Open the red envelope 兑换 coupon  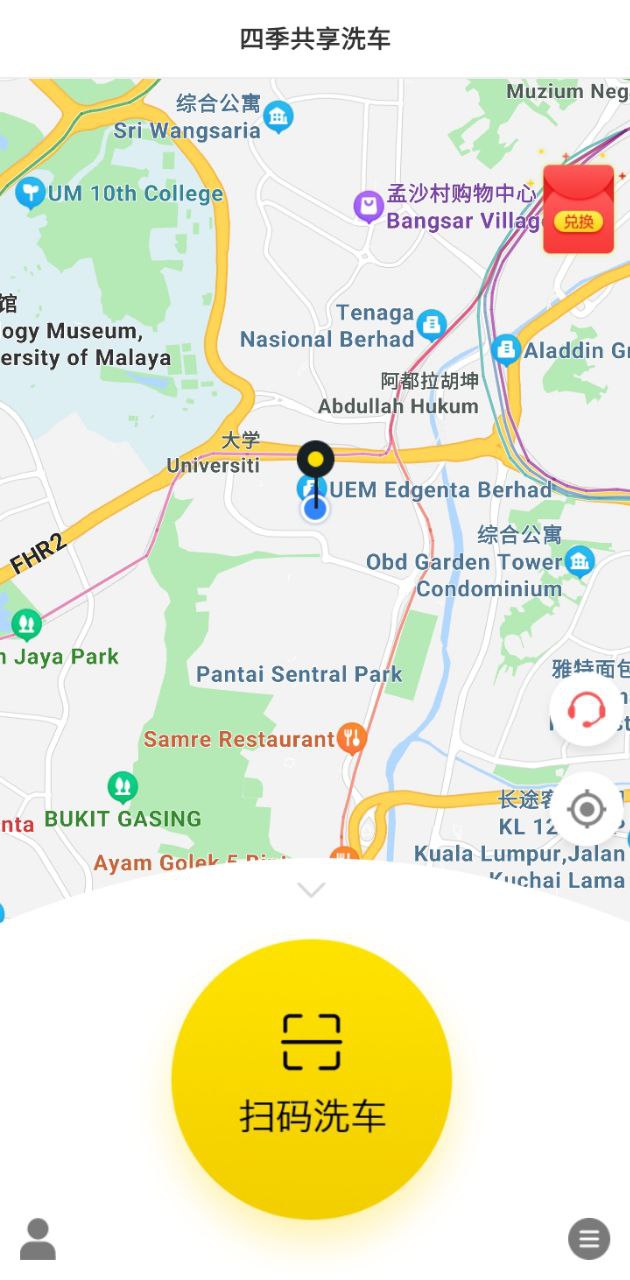pyautogui.click(x=578, y=209)
